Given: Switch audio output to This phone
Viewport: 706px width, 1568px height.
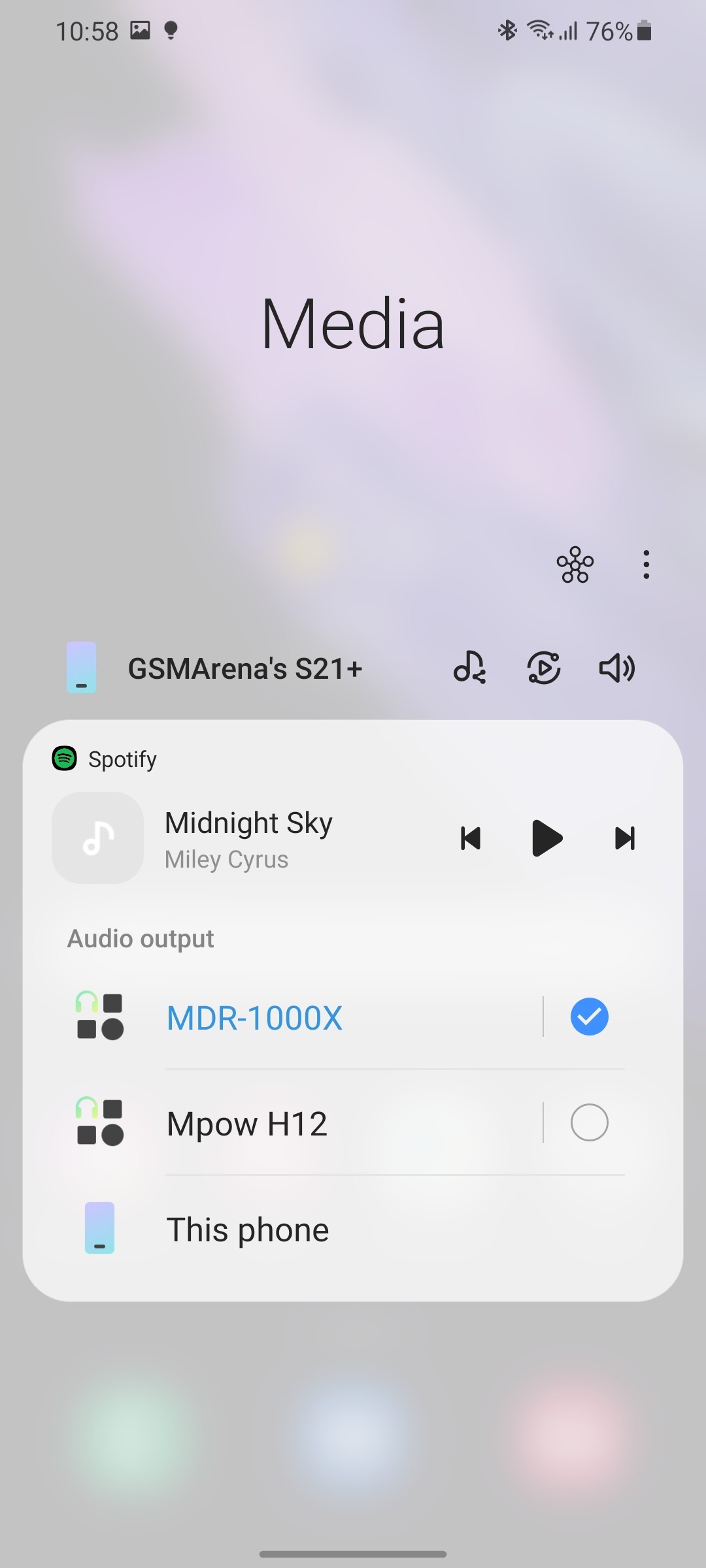Looking at the screenshot, I should pyautogui.click(x=353, y=1230).
